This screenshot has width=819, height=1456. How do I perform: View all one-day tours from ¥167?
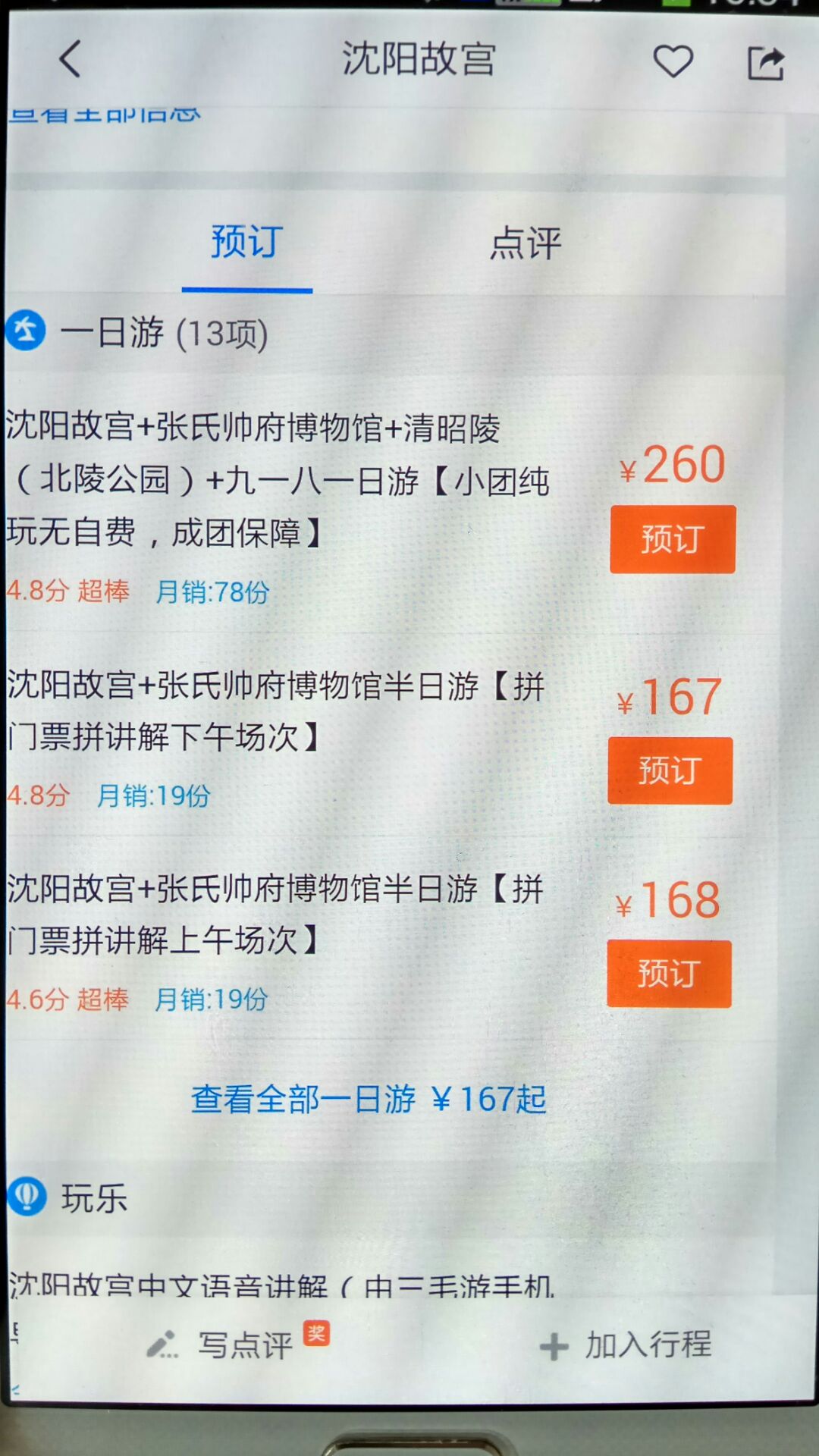[369, 1099]
